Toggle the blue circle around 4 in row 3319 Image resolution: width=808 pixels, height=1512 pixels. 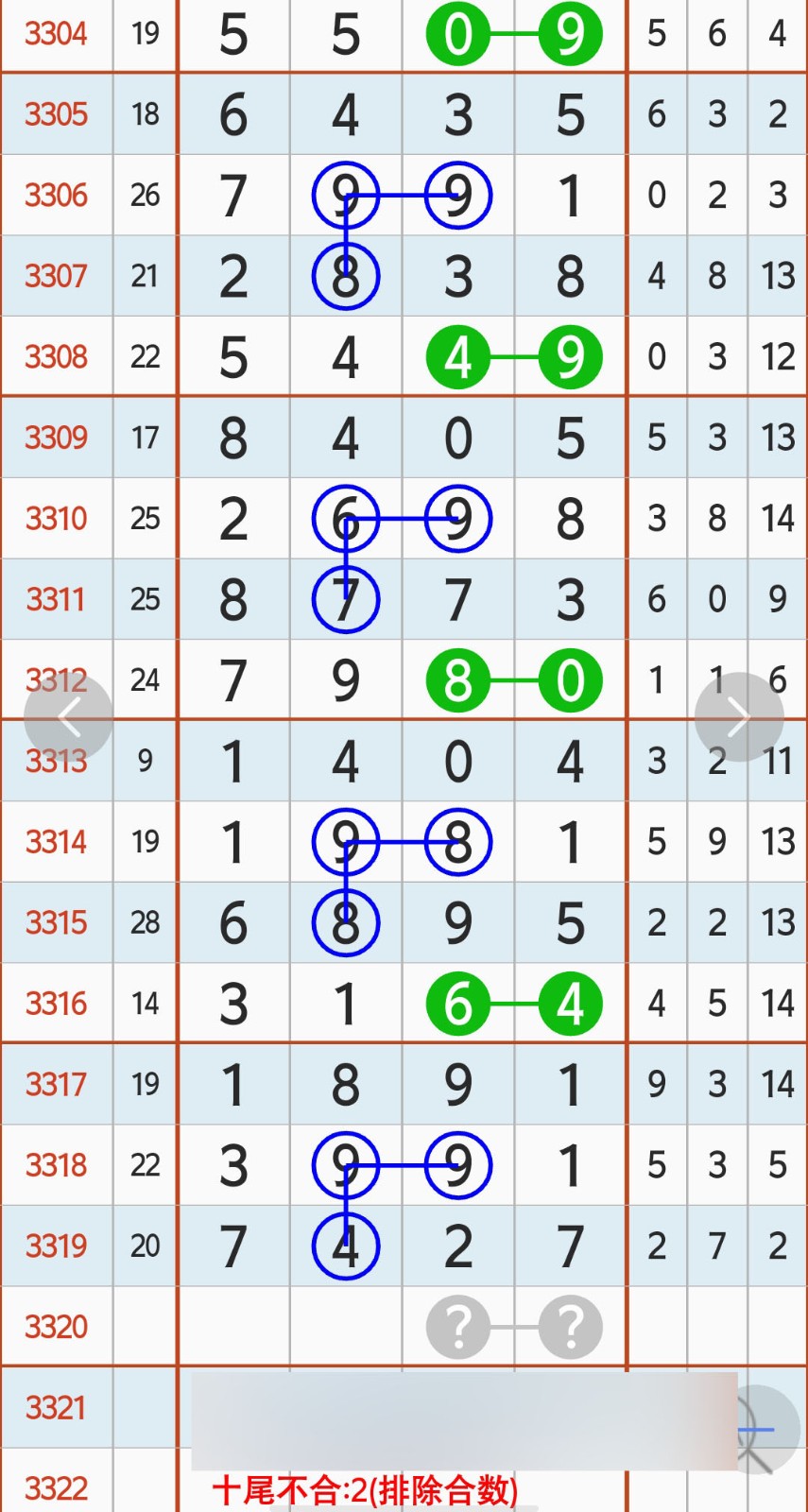[x=345, y=1246]
